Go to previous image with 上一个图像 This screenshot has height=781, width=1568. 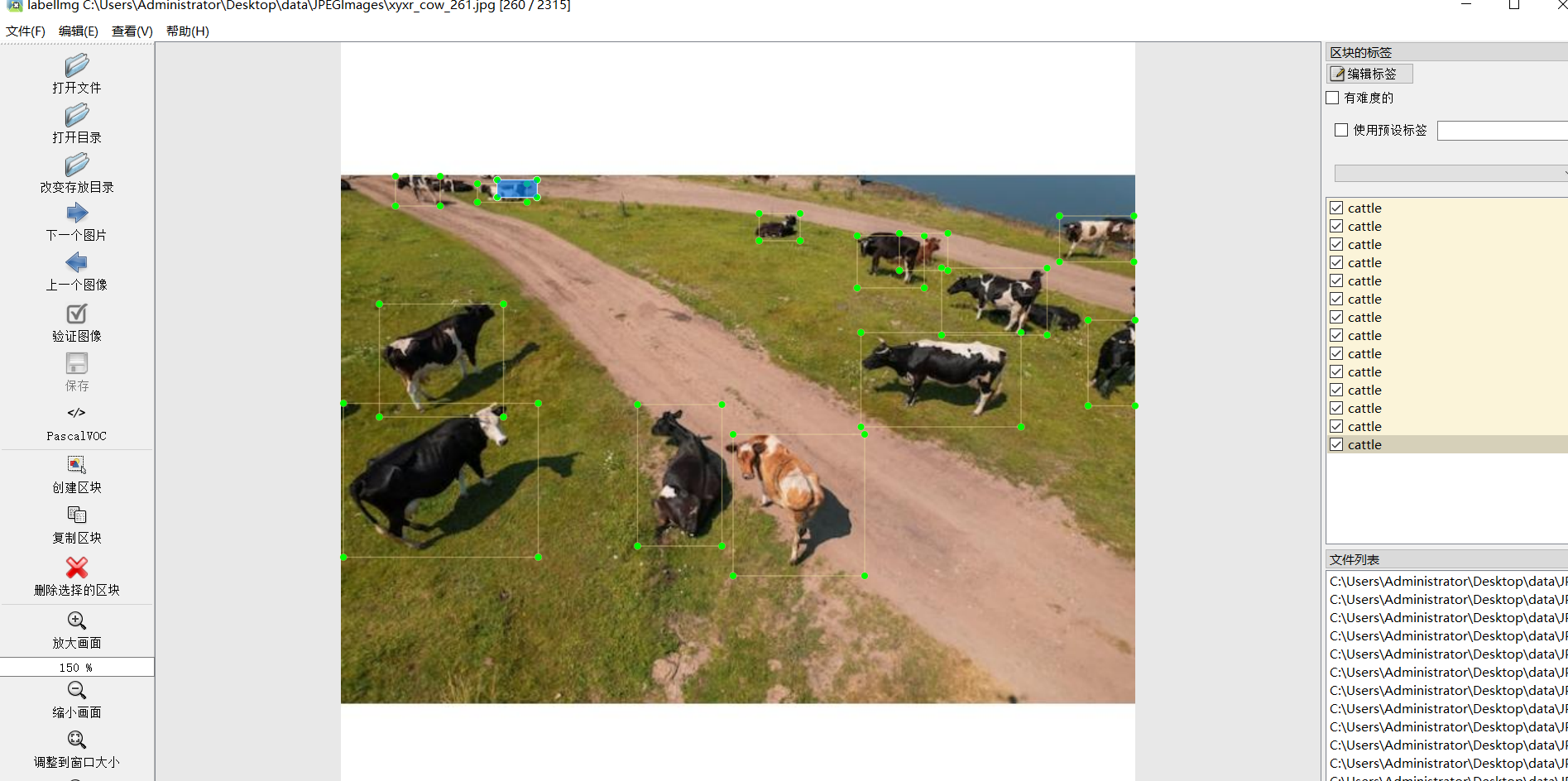click(x=76, y=271)
